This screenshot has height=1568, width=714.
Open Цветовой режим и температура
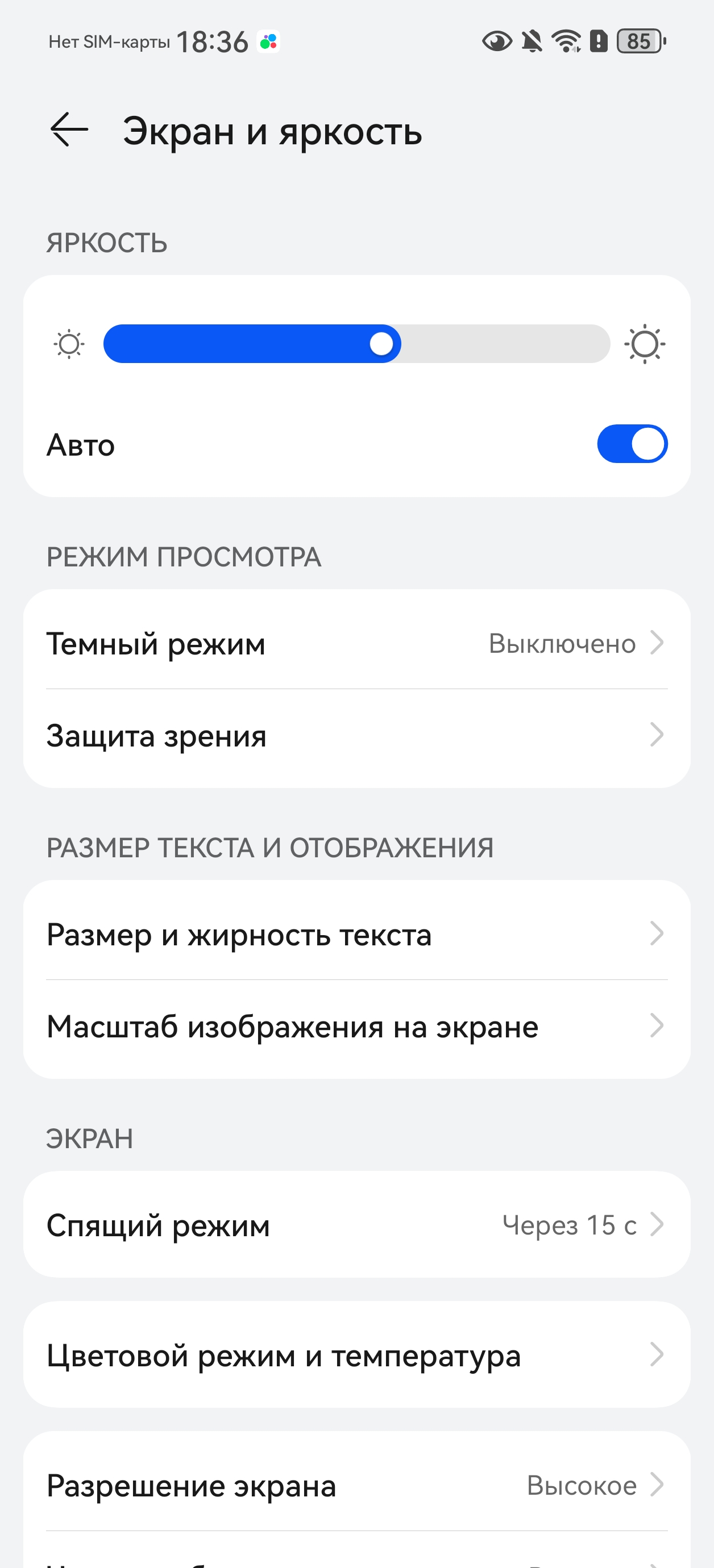coord(356,1356)
